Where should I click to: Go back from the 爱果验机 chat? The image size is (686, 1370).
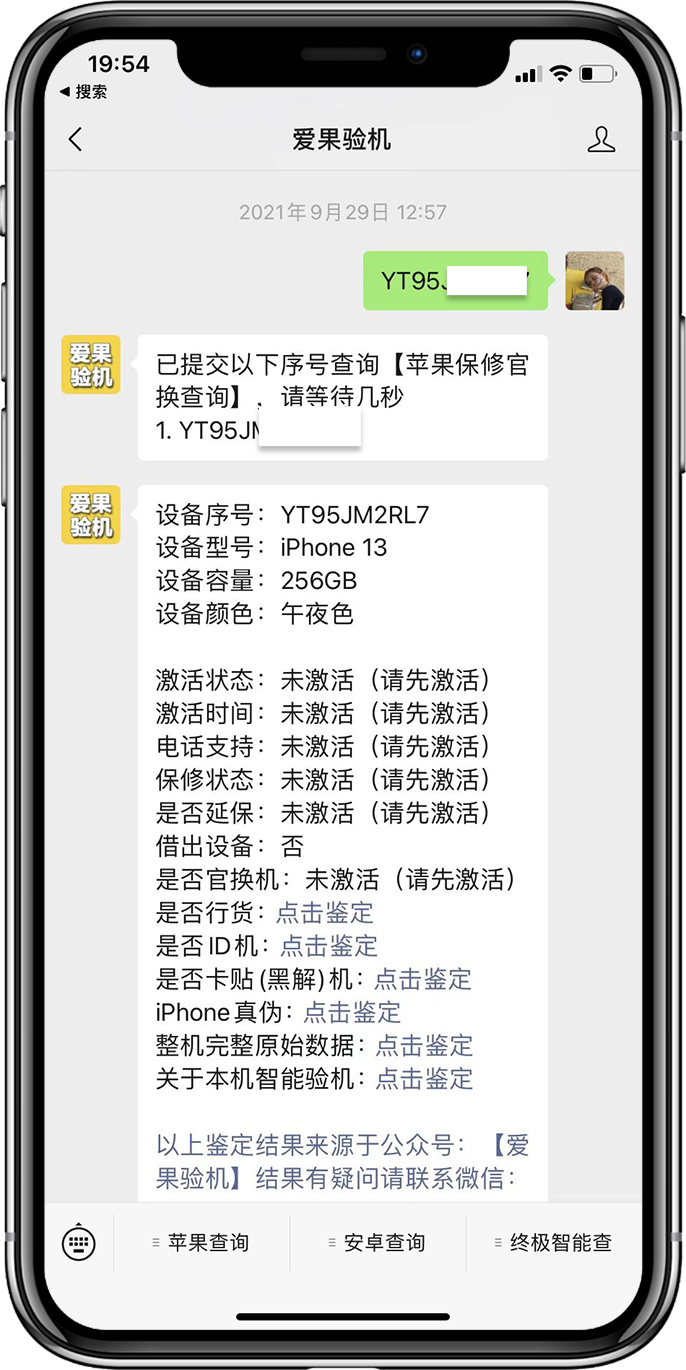pyautogui.click(x=75, y=140)
